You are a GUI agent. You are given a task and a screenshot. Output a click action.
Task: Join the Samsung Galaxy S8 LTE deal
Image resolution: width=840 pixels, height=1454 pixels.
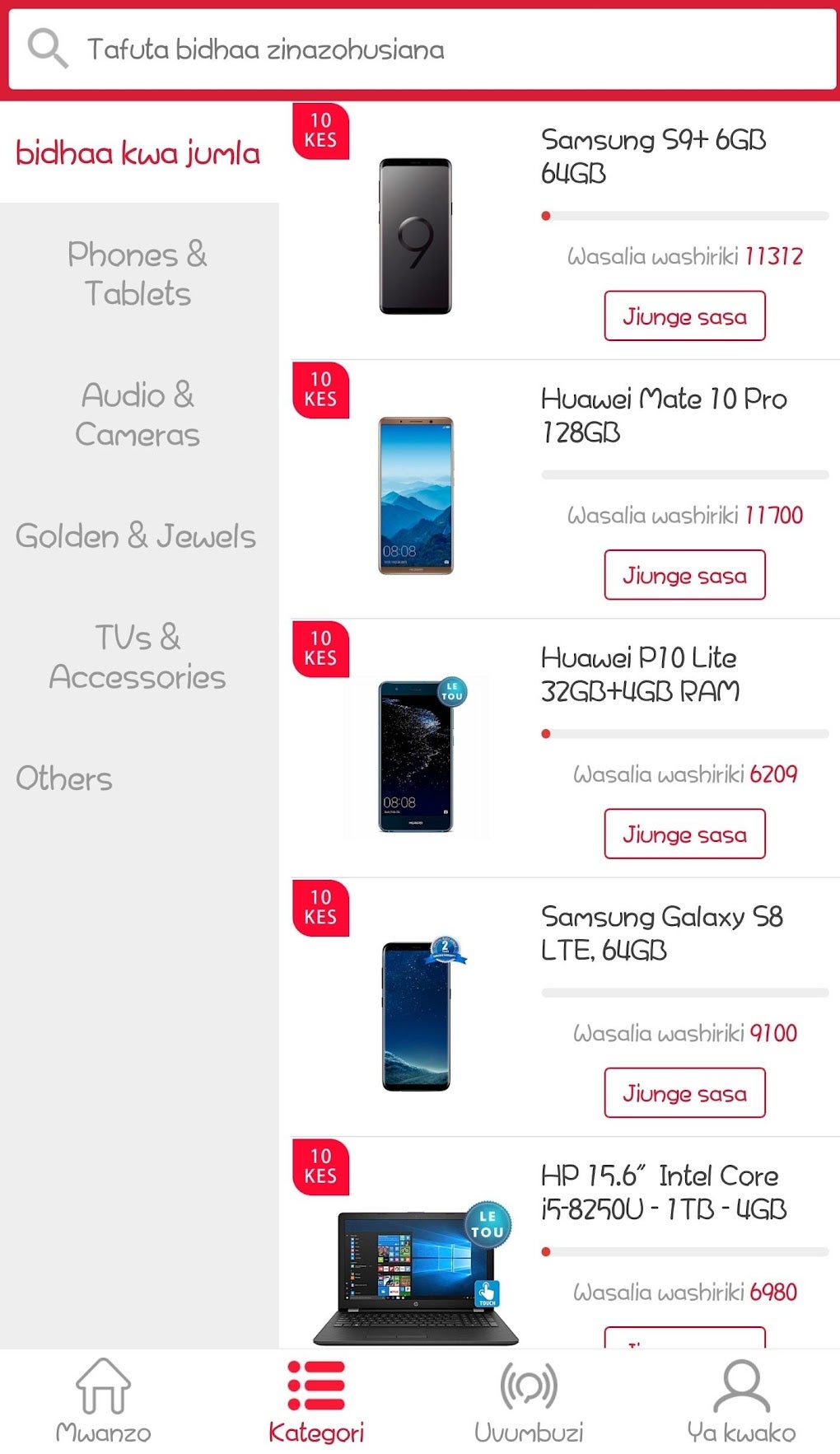(684, 1092)
